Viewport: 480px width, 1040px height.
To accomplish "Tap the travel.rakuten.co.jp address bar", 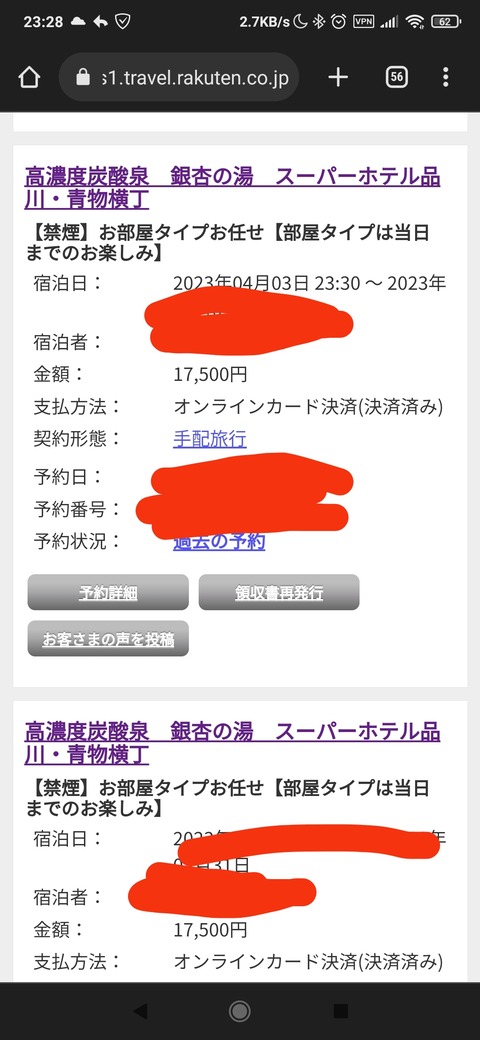I will [x=179, y=78].
